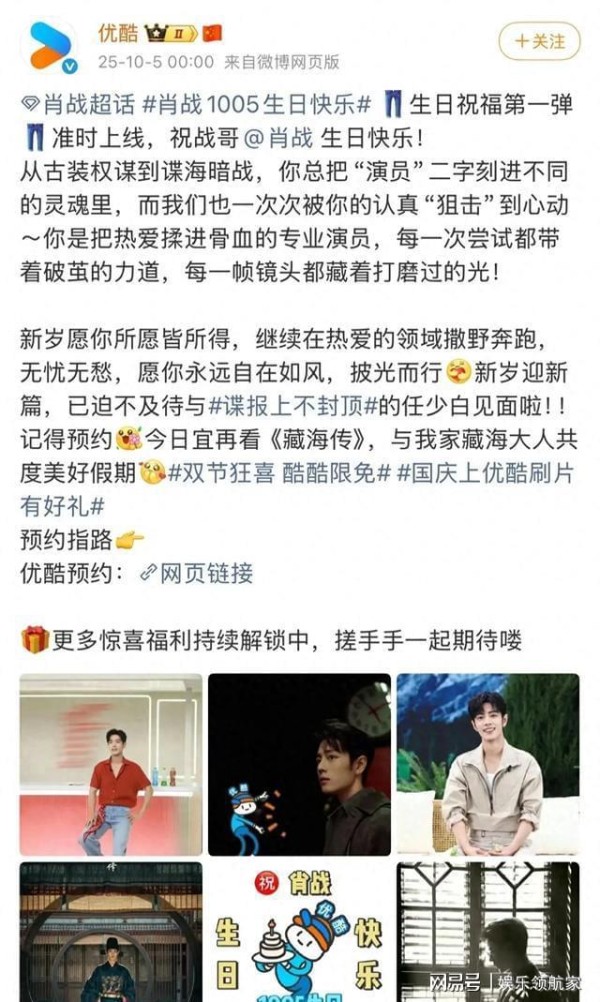The width and height of the screenshot is (600, 1002).
Task: View the costume drama photo
Action: pos(110,932)
